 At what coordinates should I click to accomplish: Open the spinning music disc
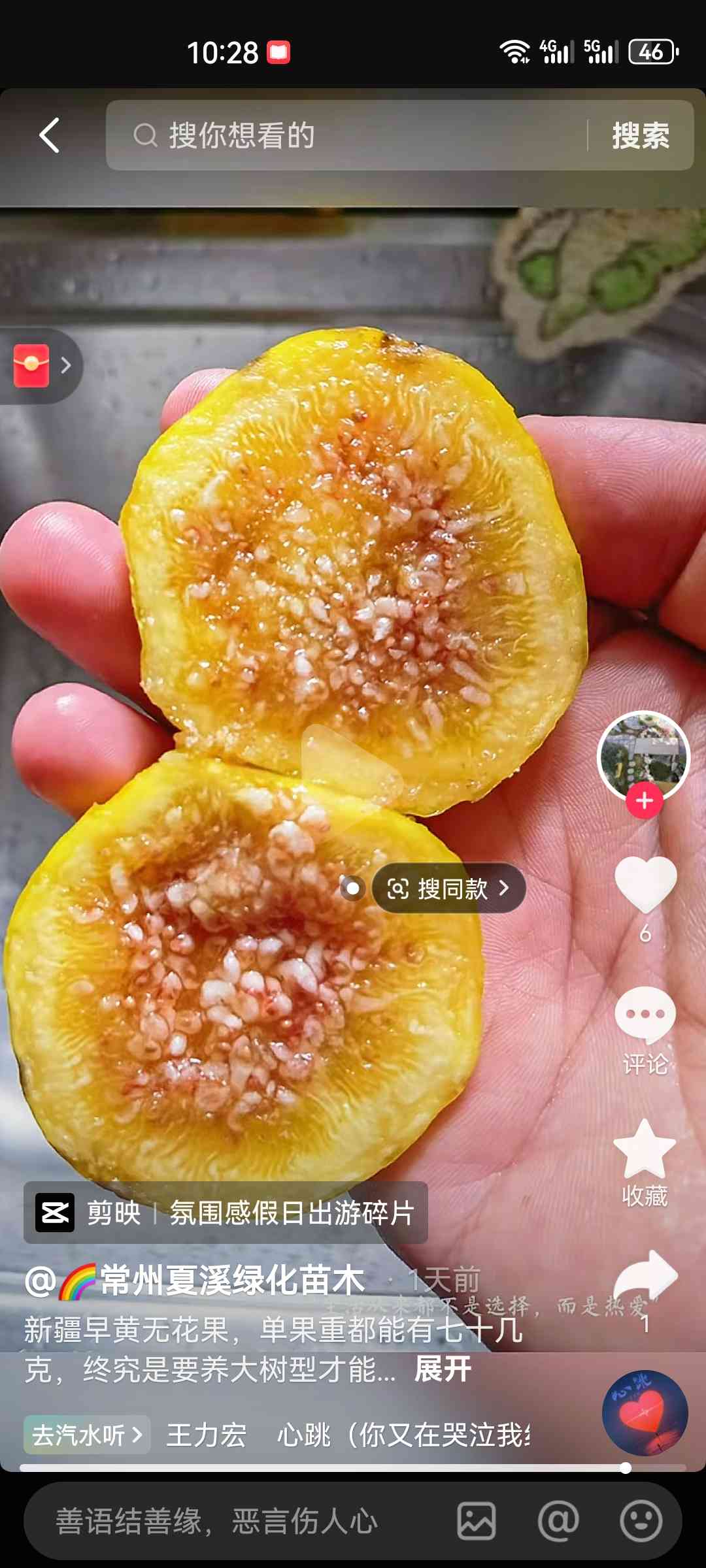(x=645, y=1413)
